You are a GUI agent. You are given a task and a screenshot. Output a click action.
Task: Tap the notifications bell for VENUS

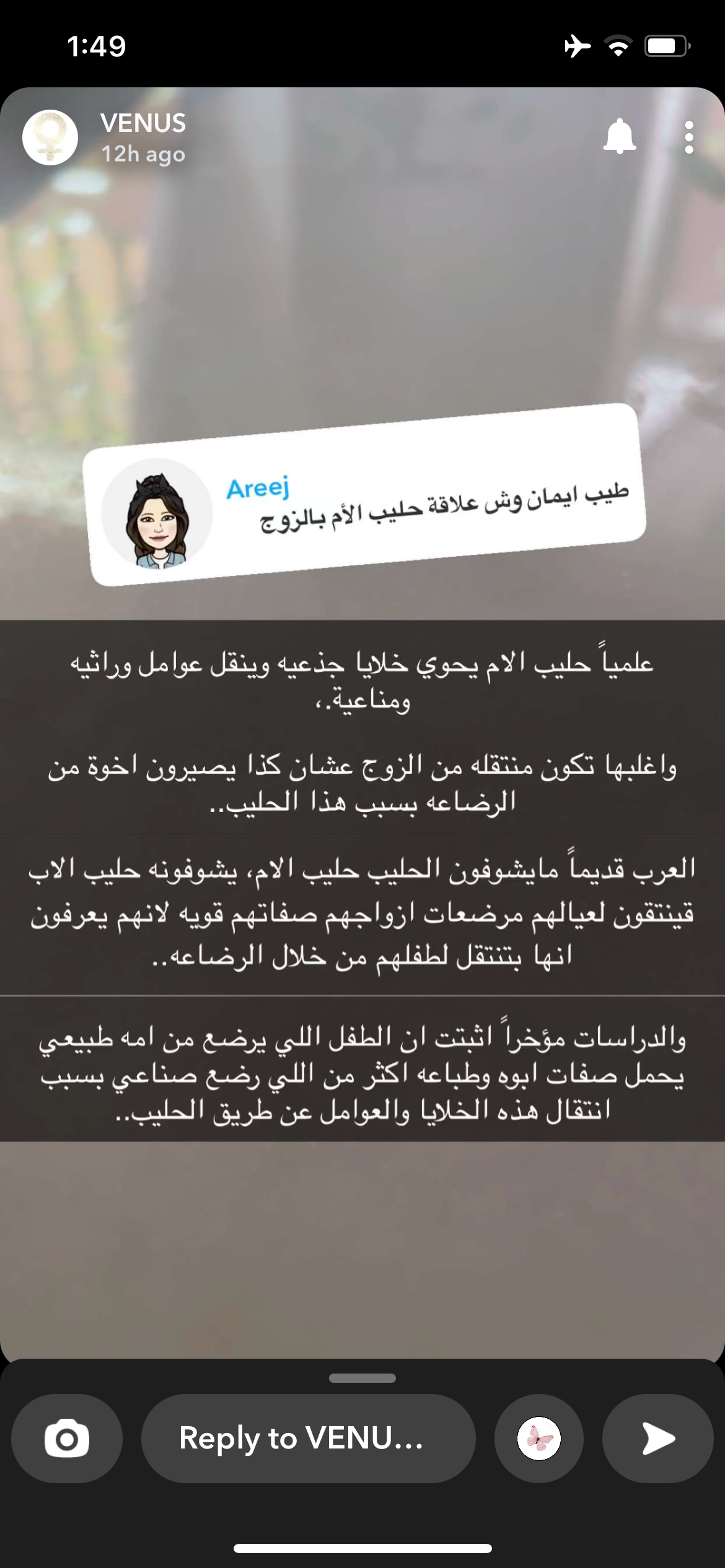pyautogui.click(x=619, y=136)
